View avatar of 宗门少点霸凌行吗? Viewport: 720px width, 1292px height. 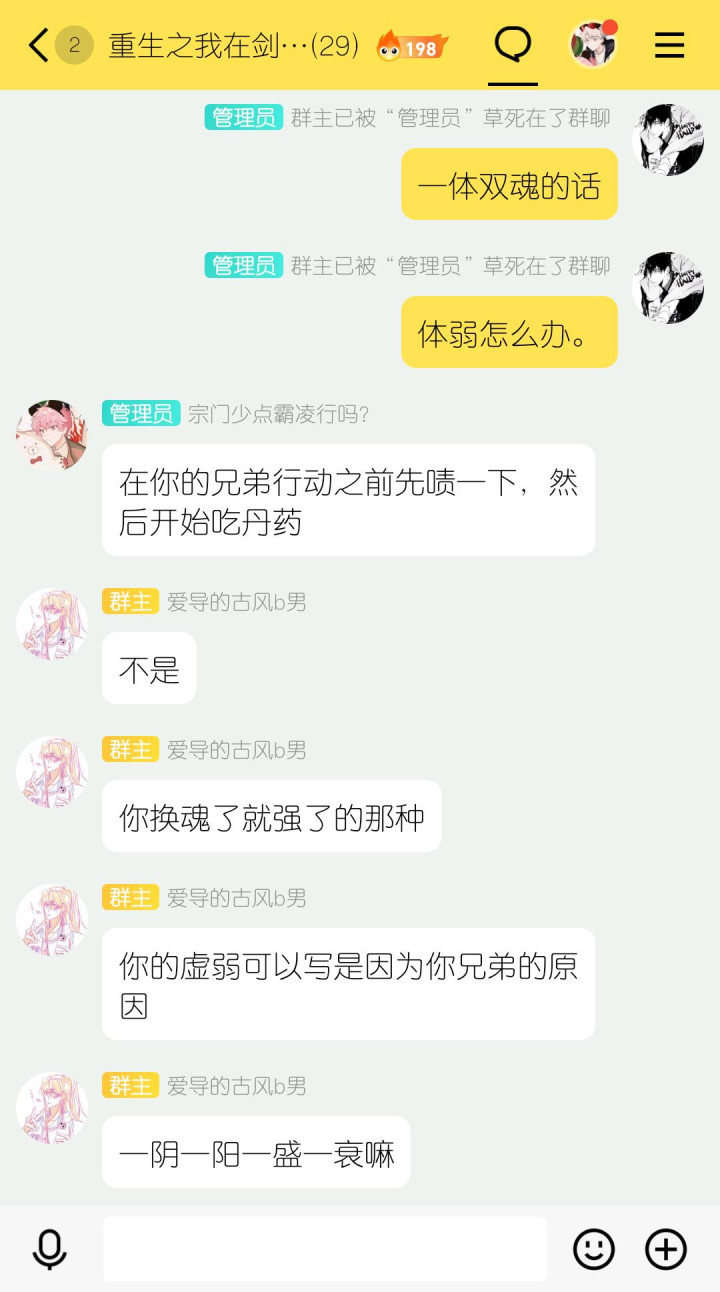pos(52,436)
